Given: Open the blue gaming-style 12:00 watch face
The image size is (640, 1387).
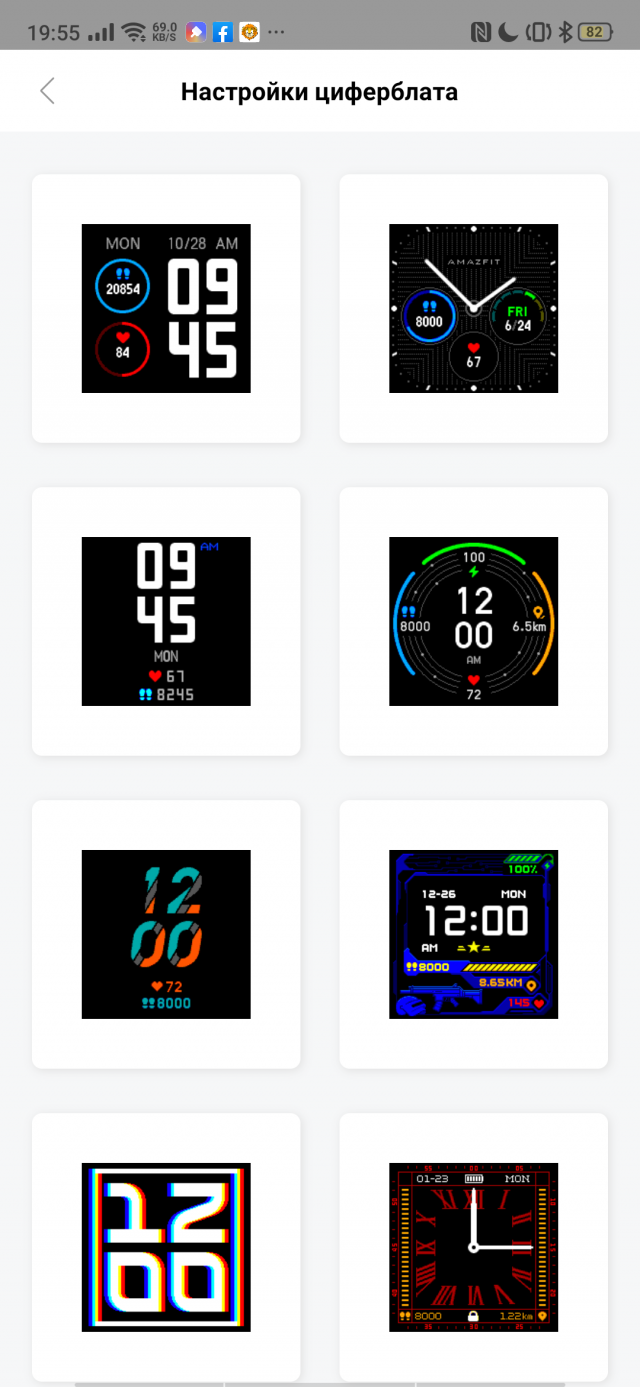Looking at the screenshot, I should click(x=473, y=934).
